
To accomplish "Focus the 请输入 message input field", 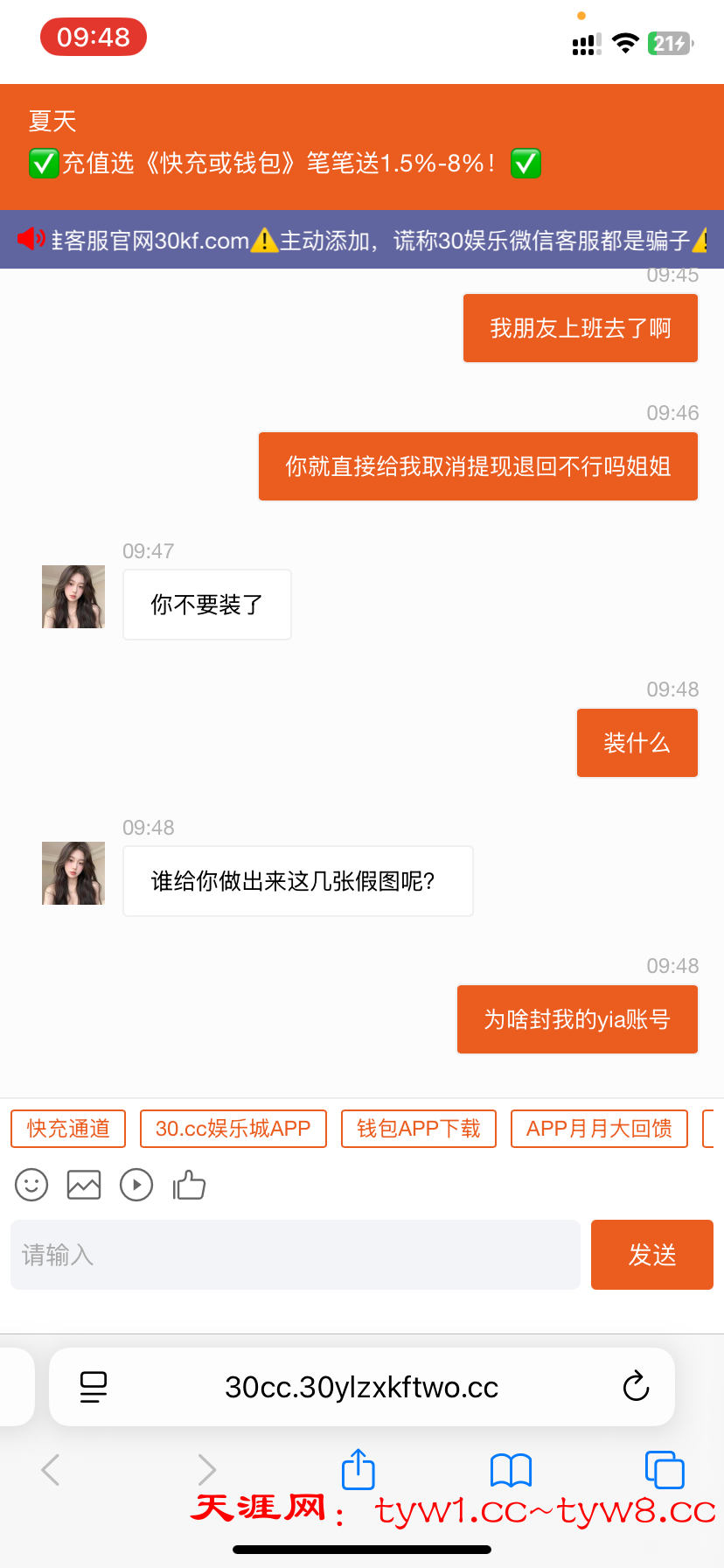I will 296,1255.
